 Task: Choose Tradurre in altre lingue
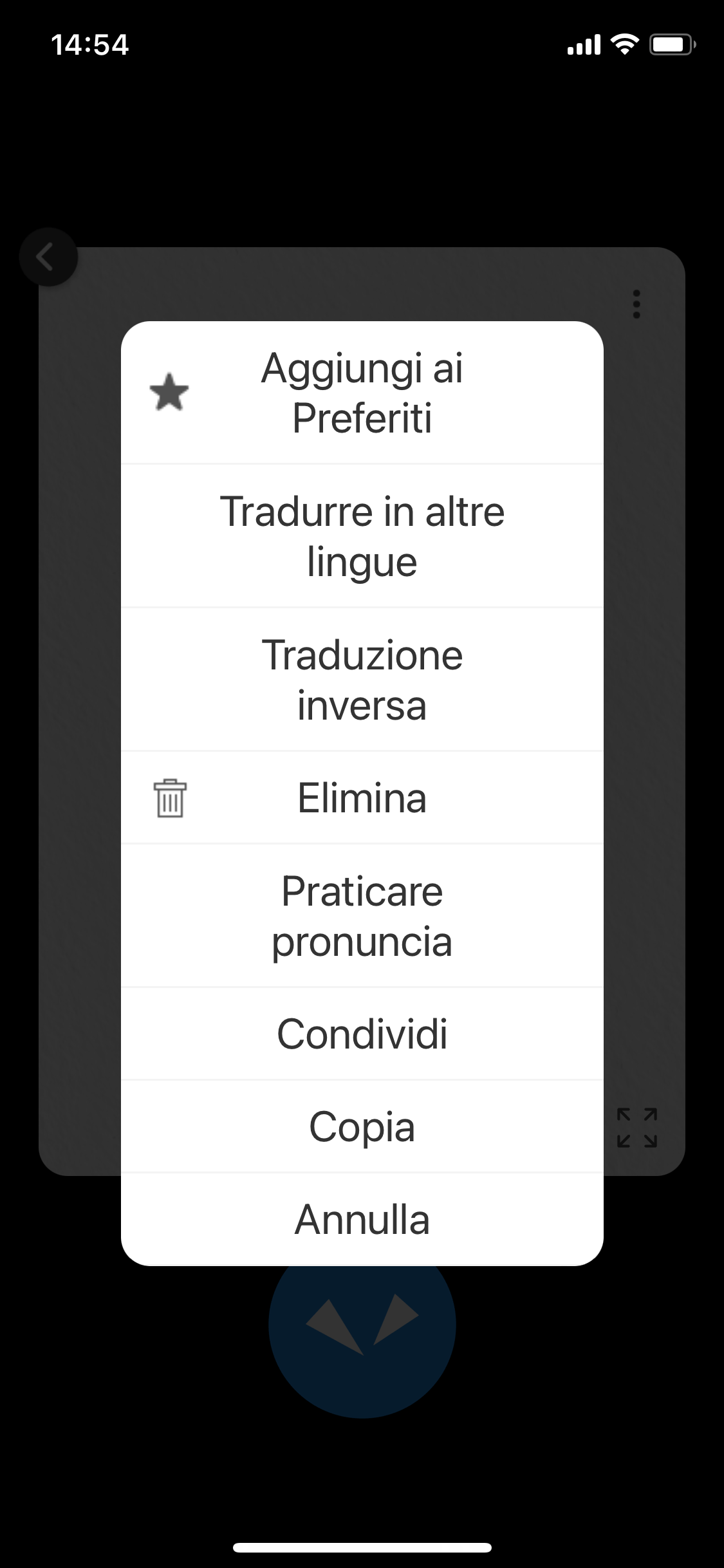point(362,536)
